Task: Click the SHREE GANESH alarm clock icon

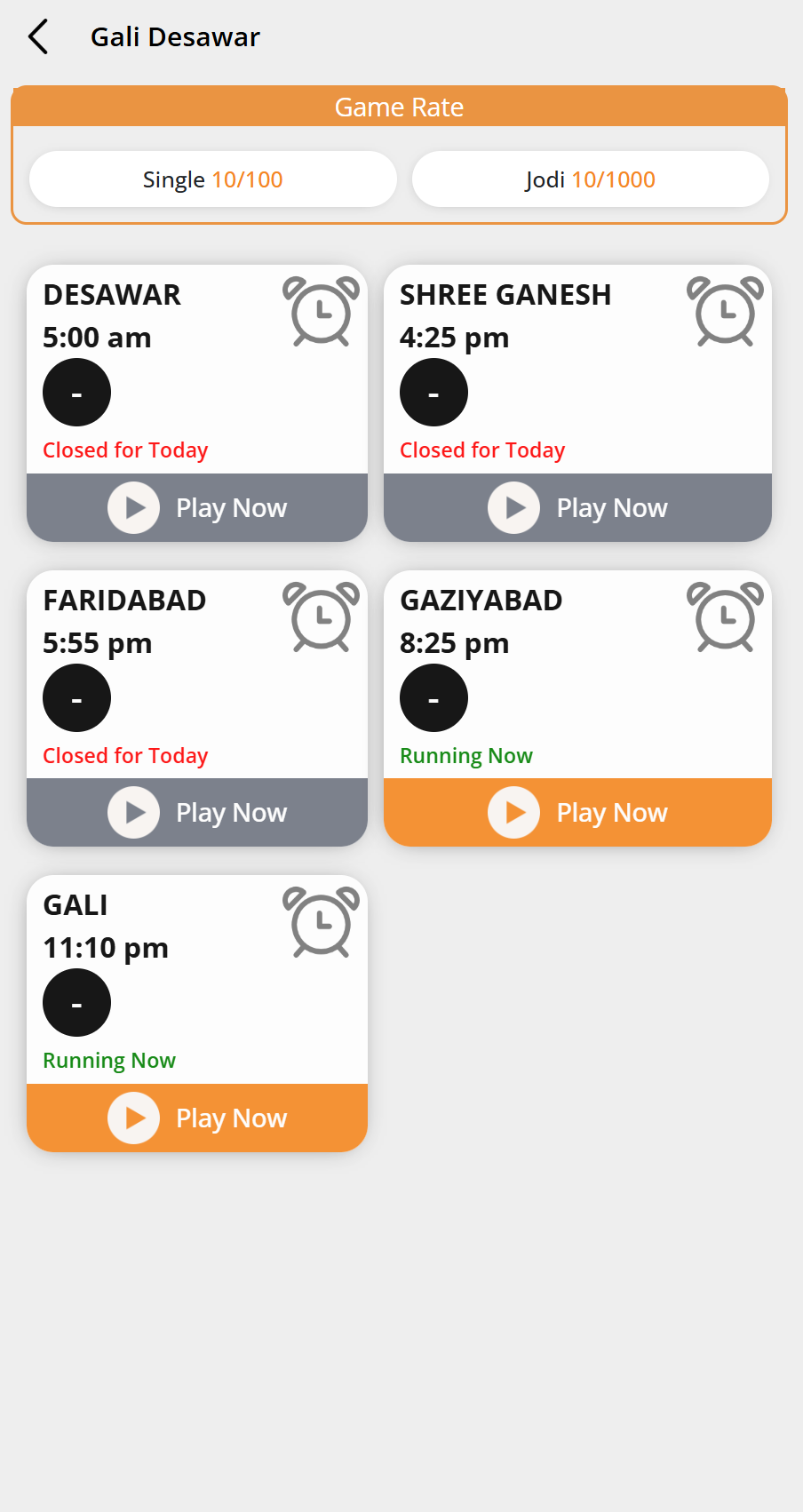Action: pyautogui.click(x=726, y=313)
